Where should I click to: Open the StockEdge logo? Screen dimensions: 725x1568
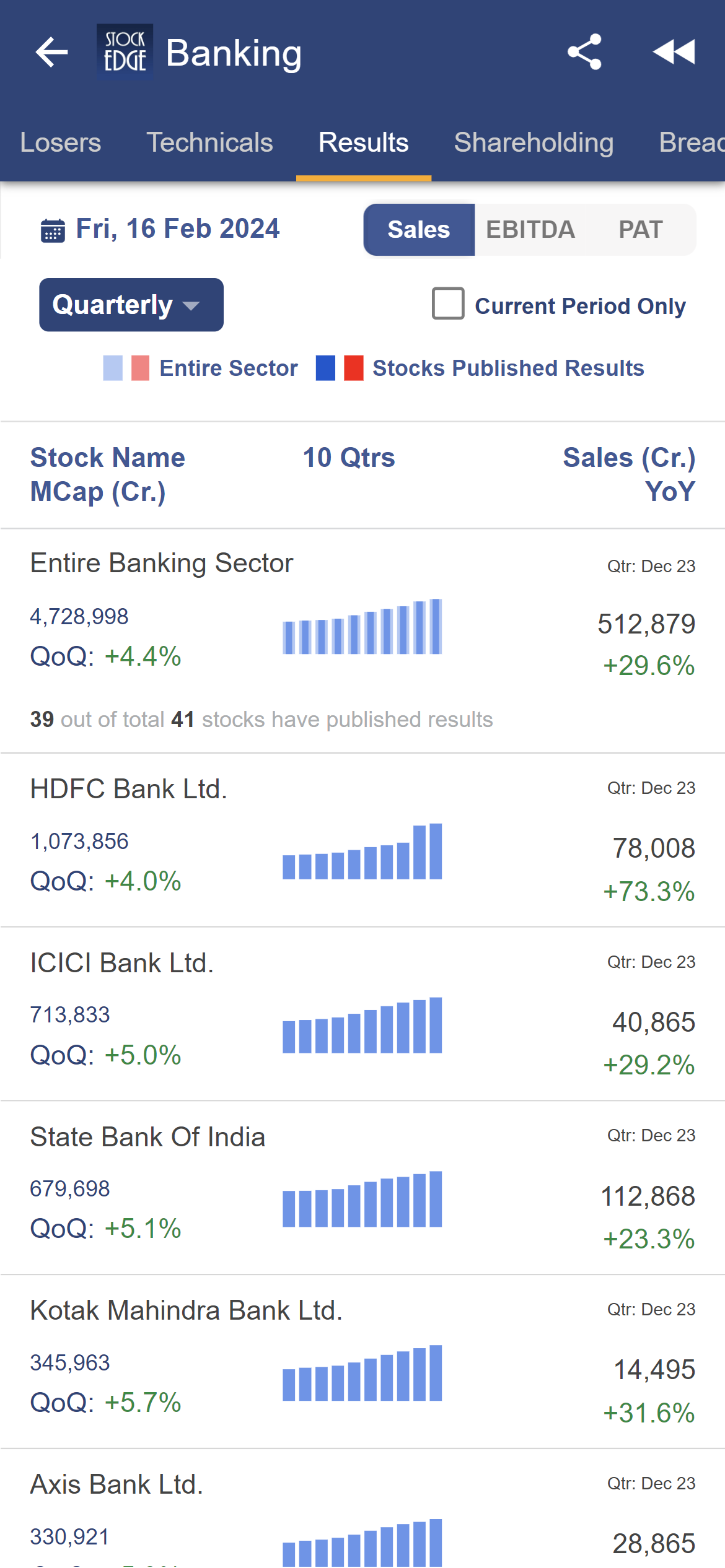click(125, 51)
